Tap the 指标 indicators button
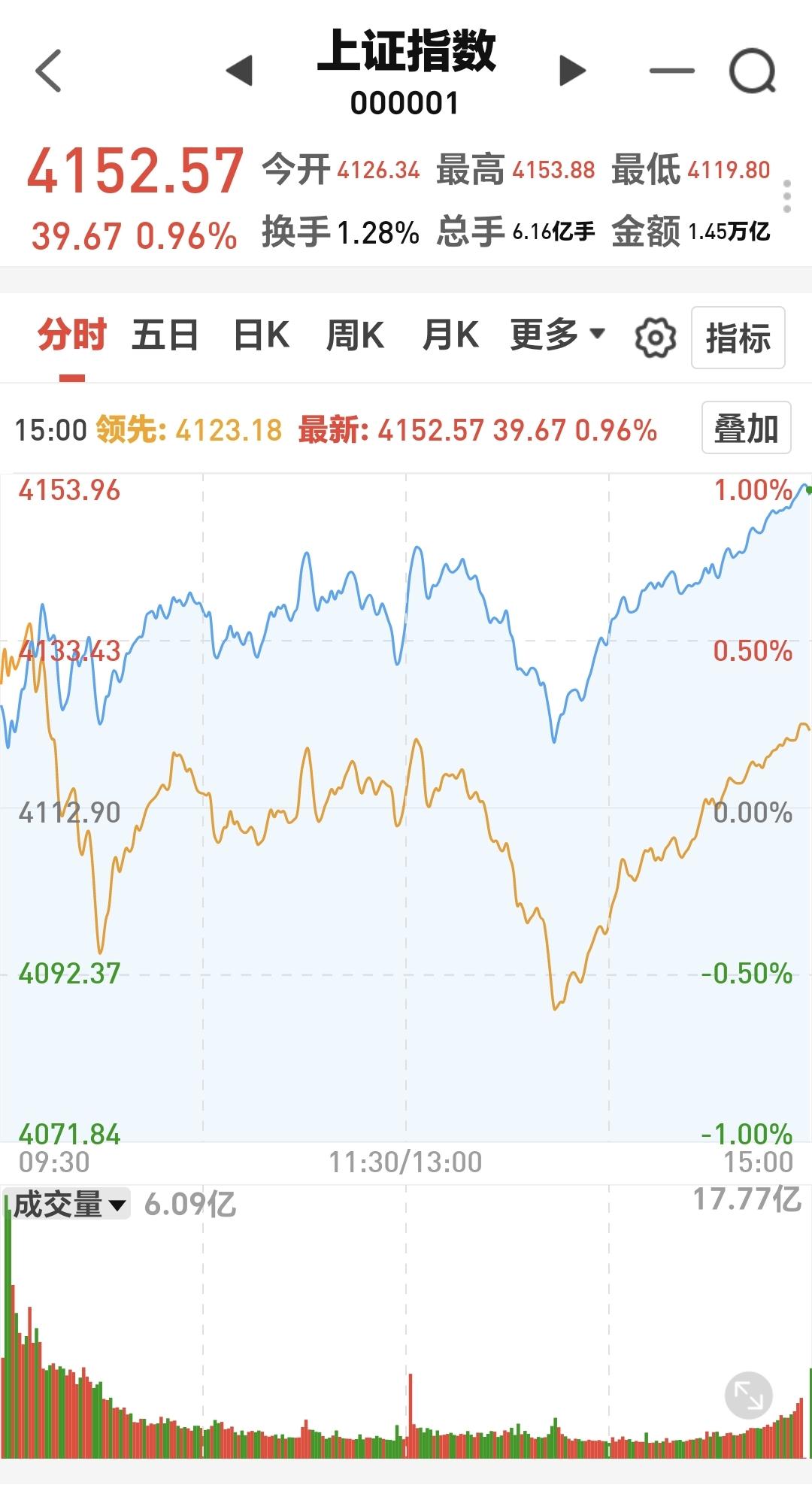This screenshot has width=812, height=1491. 738,338
